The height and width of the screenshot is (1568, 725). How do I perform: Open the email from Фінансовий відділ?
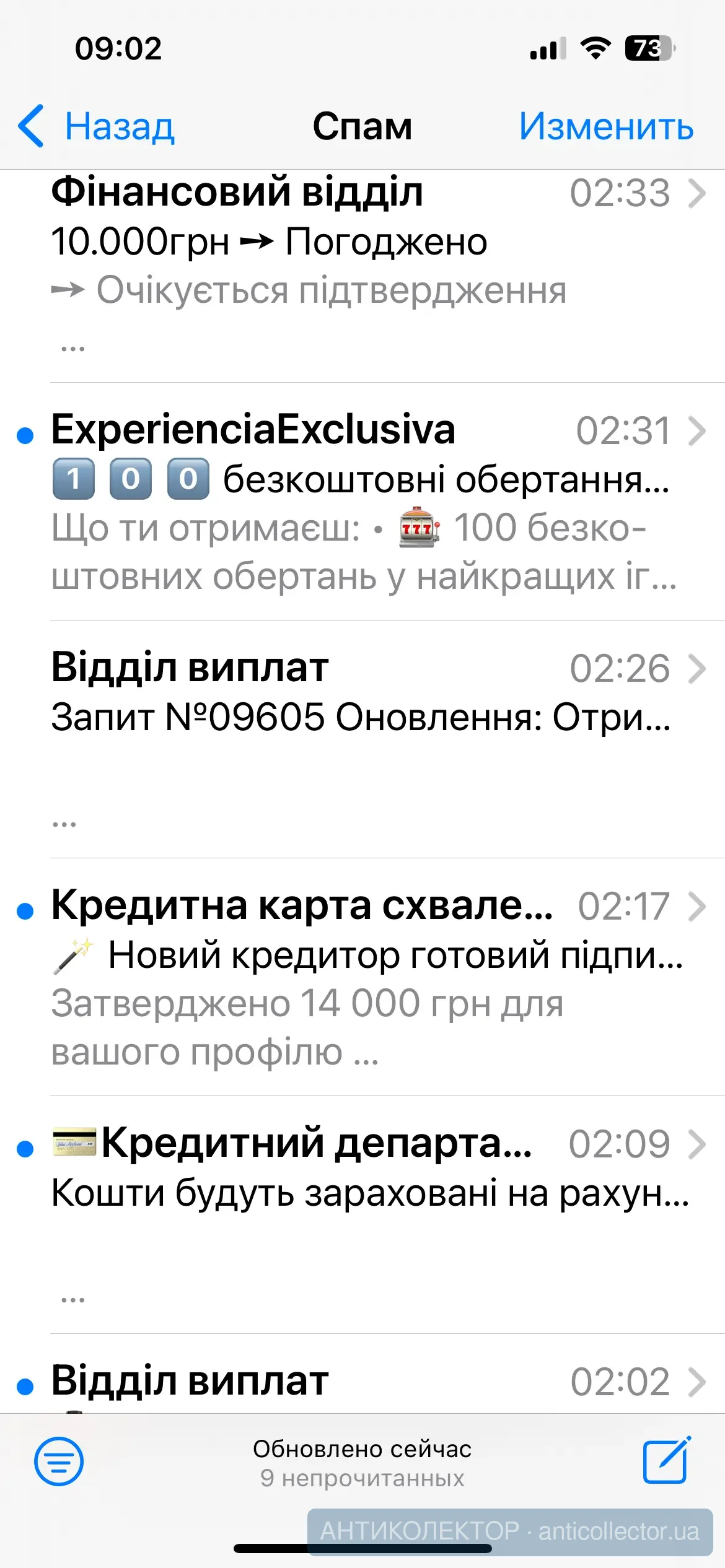coord(372,266)
